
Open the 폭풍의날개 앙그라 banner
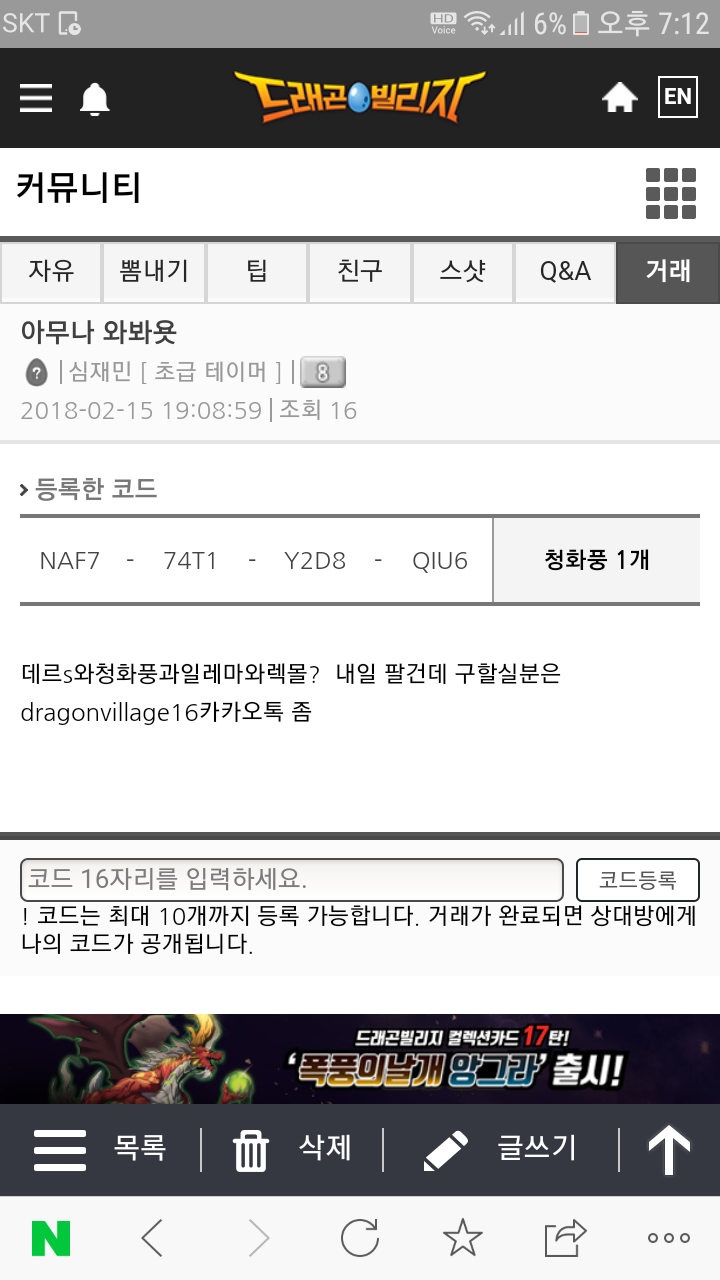pos(360,1059)
